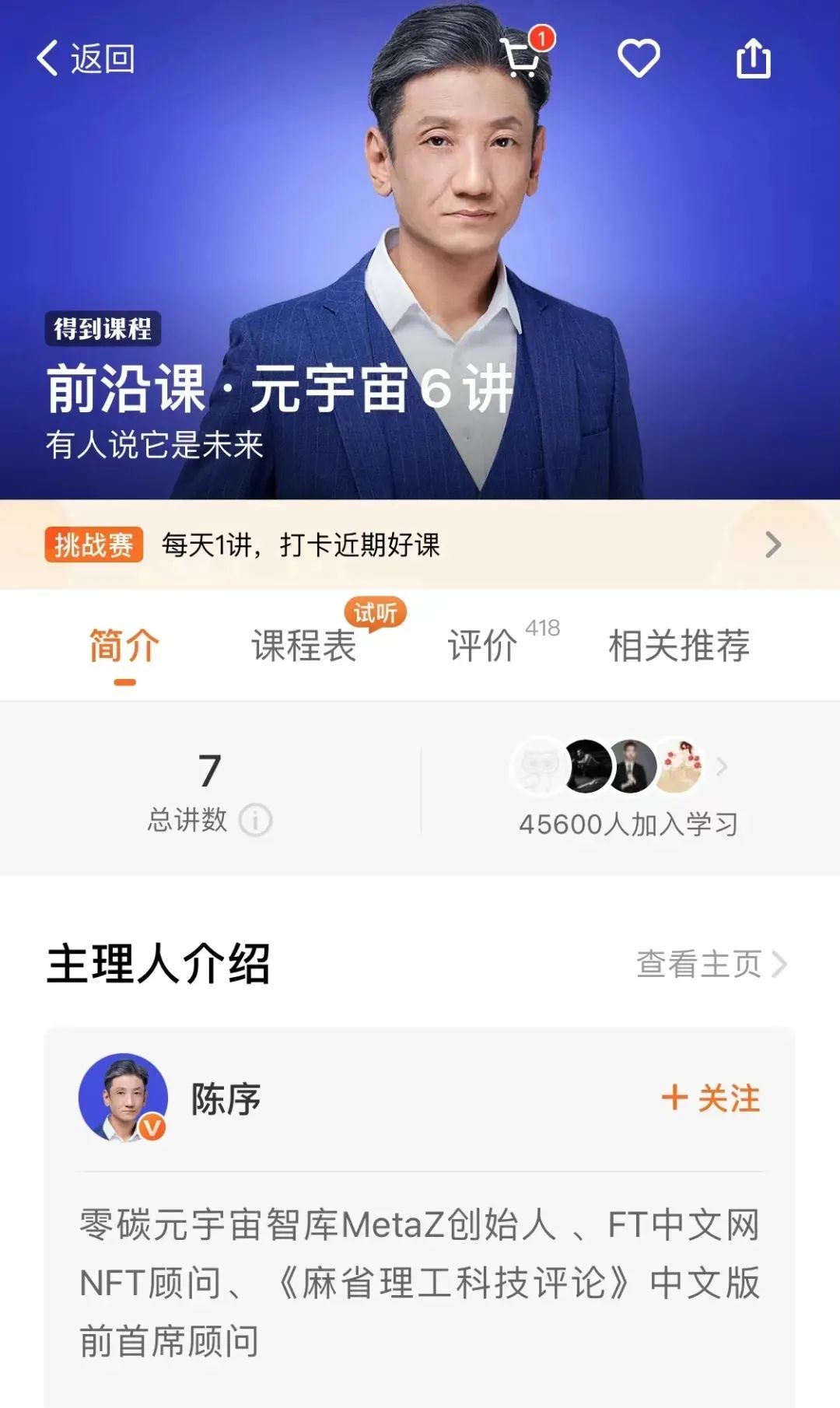
Task: Open learner list via avatars chevron
Action: point(722,766)
